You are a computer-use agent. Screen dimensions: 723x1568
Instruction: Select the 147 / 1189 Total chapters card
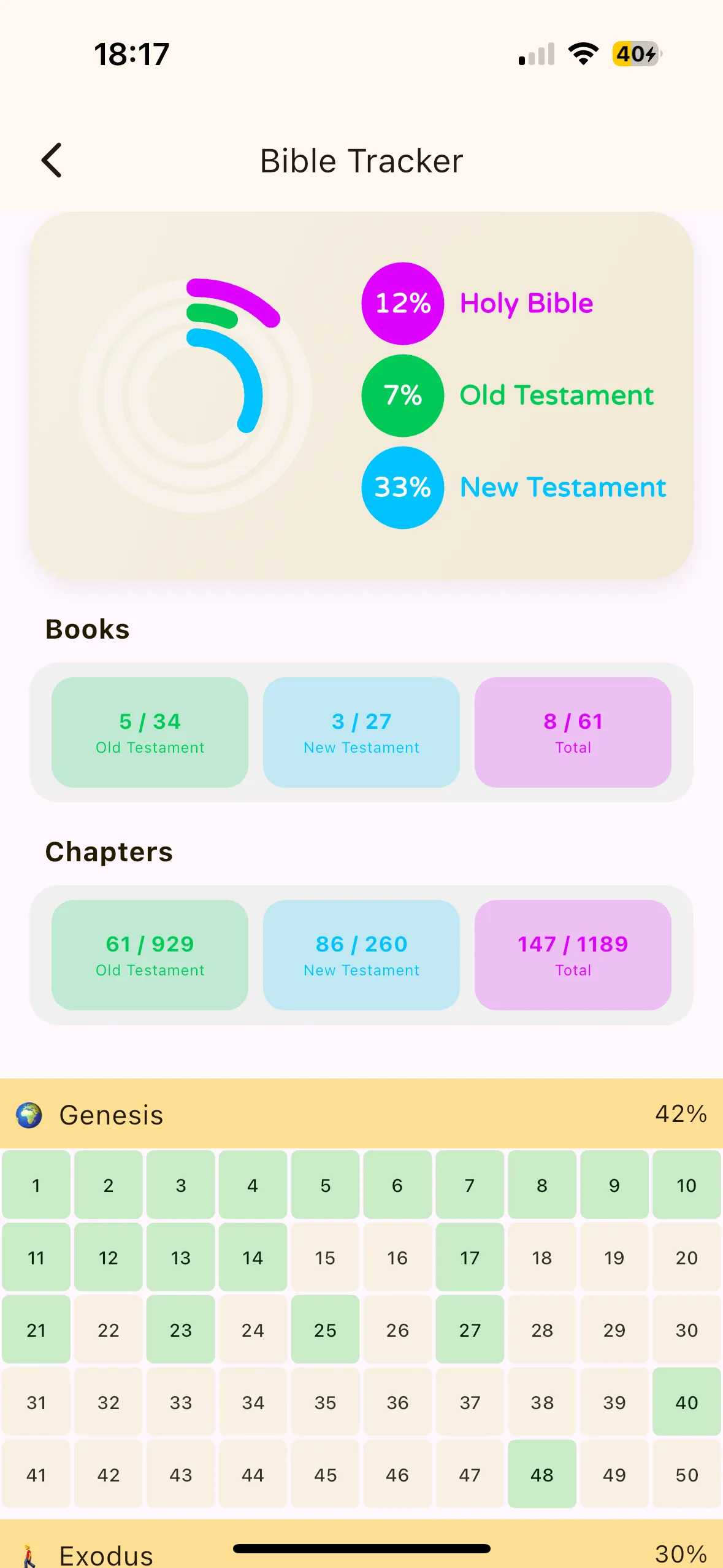coord(573,955)
